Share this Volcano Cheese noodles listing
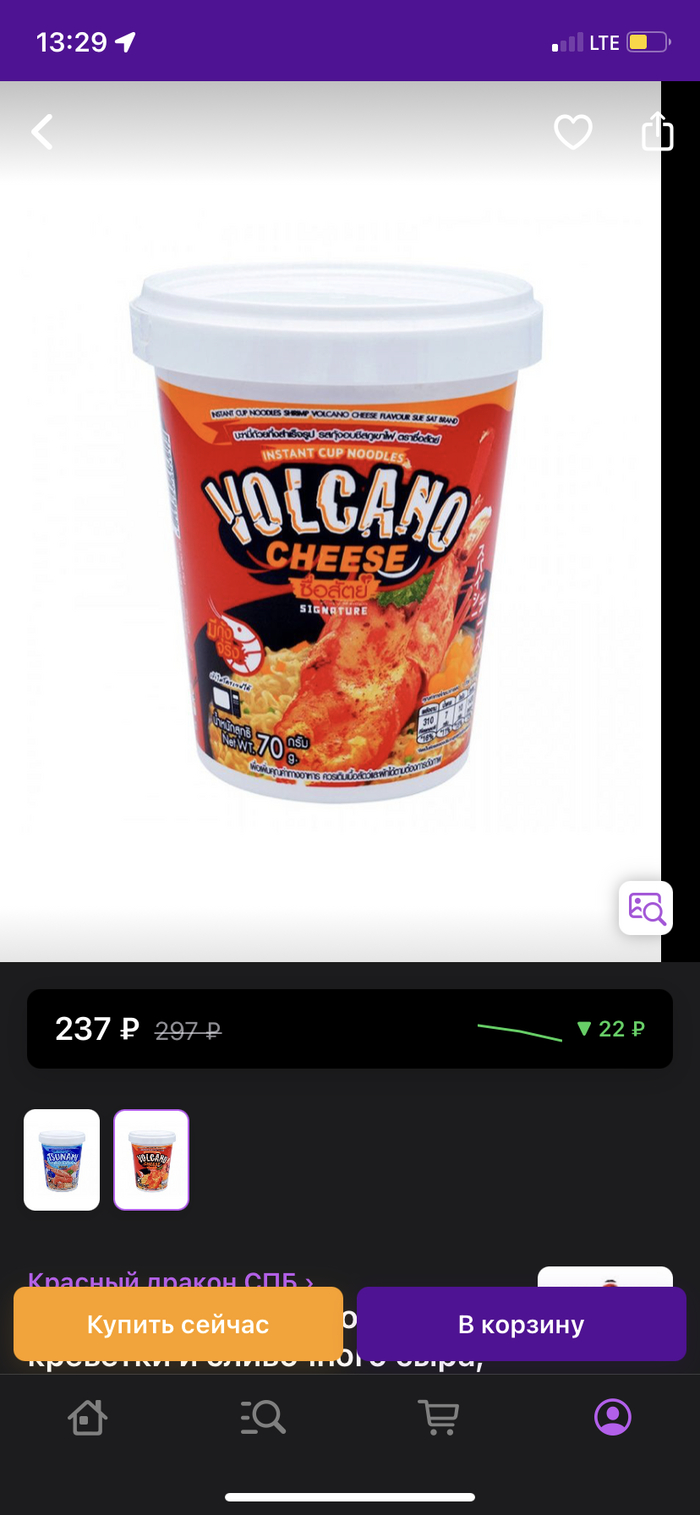This screenshot has width=700, height=1515. click(657, 132)
